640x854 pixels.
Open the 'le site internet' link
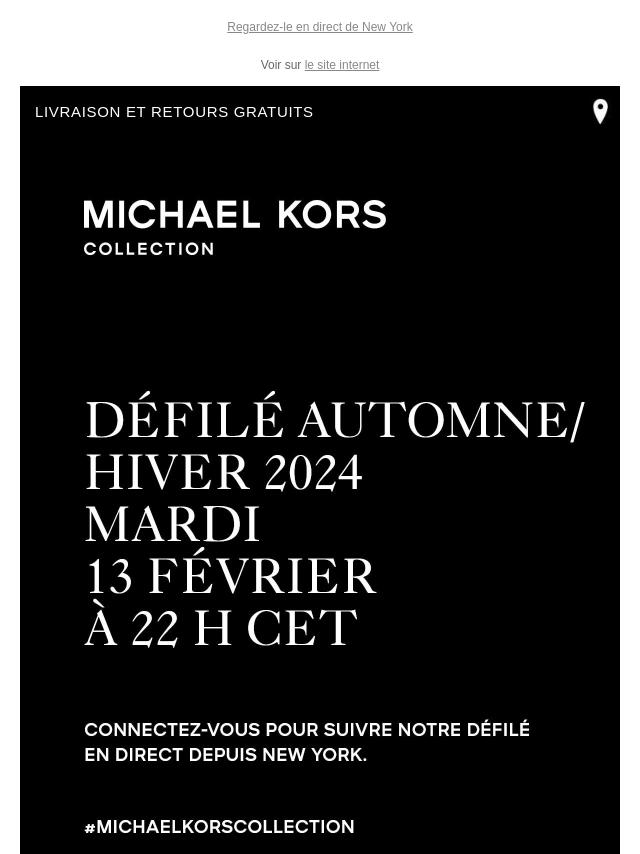point(341,65)
